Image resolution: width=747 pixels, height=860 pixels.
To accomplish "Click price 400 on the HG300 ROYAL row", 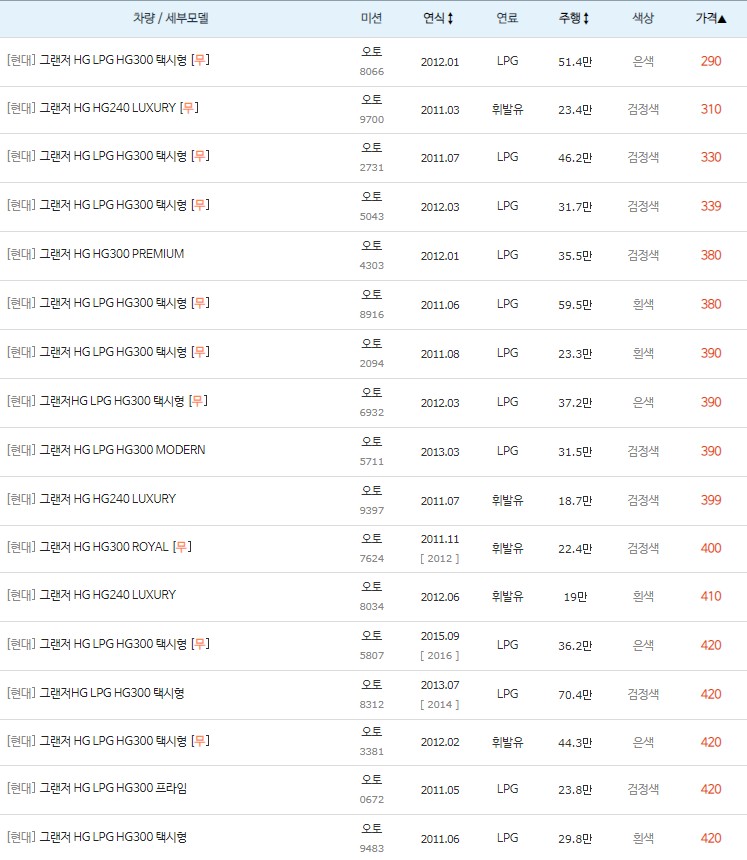I will (710, 548).
